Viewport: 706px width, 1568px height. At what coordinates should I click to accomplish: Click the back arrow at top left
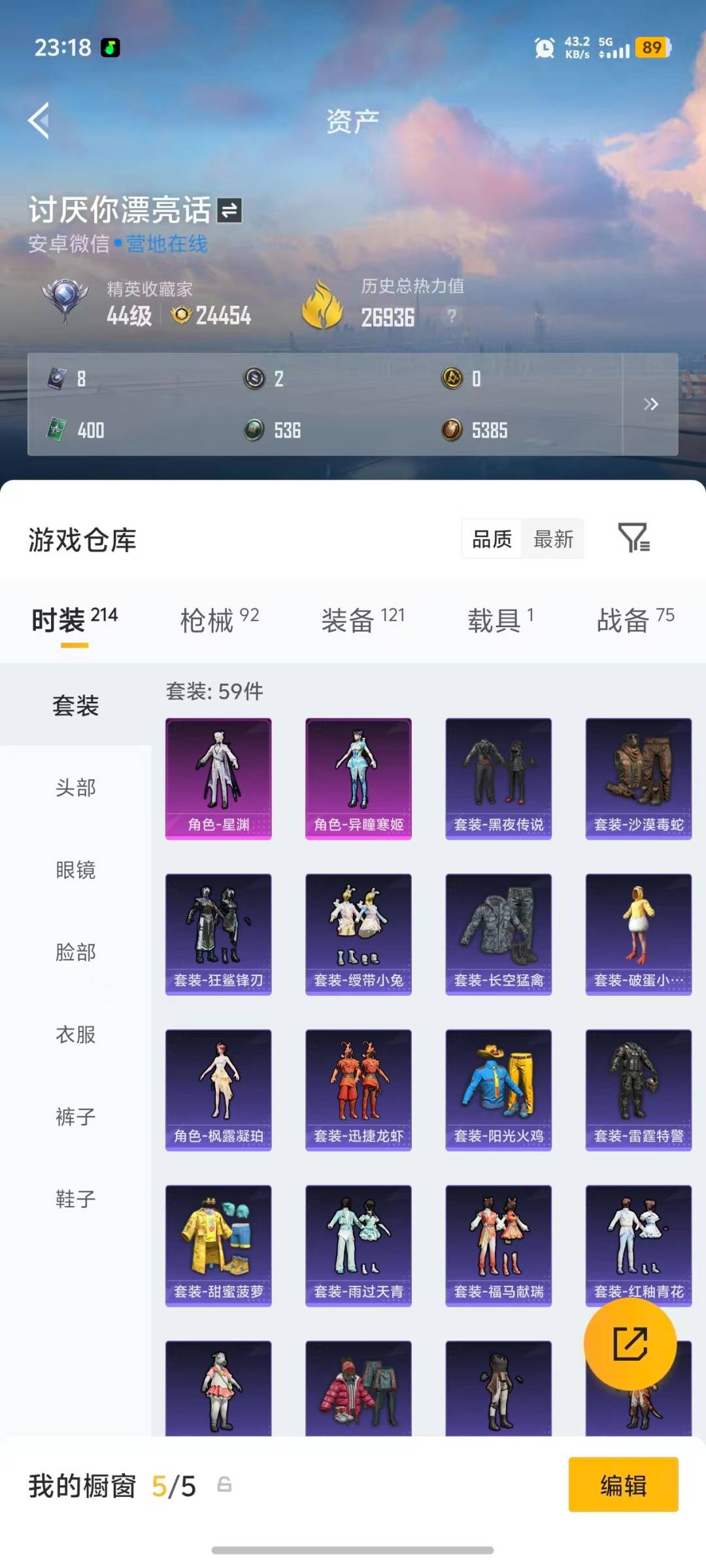[39, 121]
